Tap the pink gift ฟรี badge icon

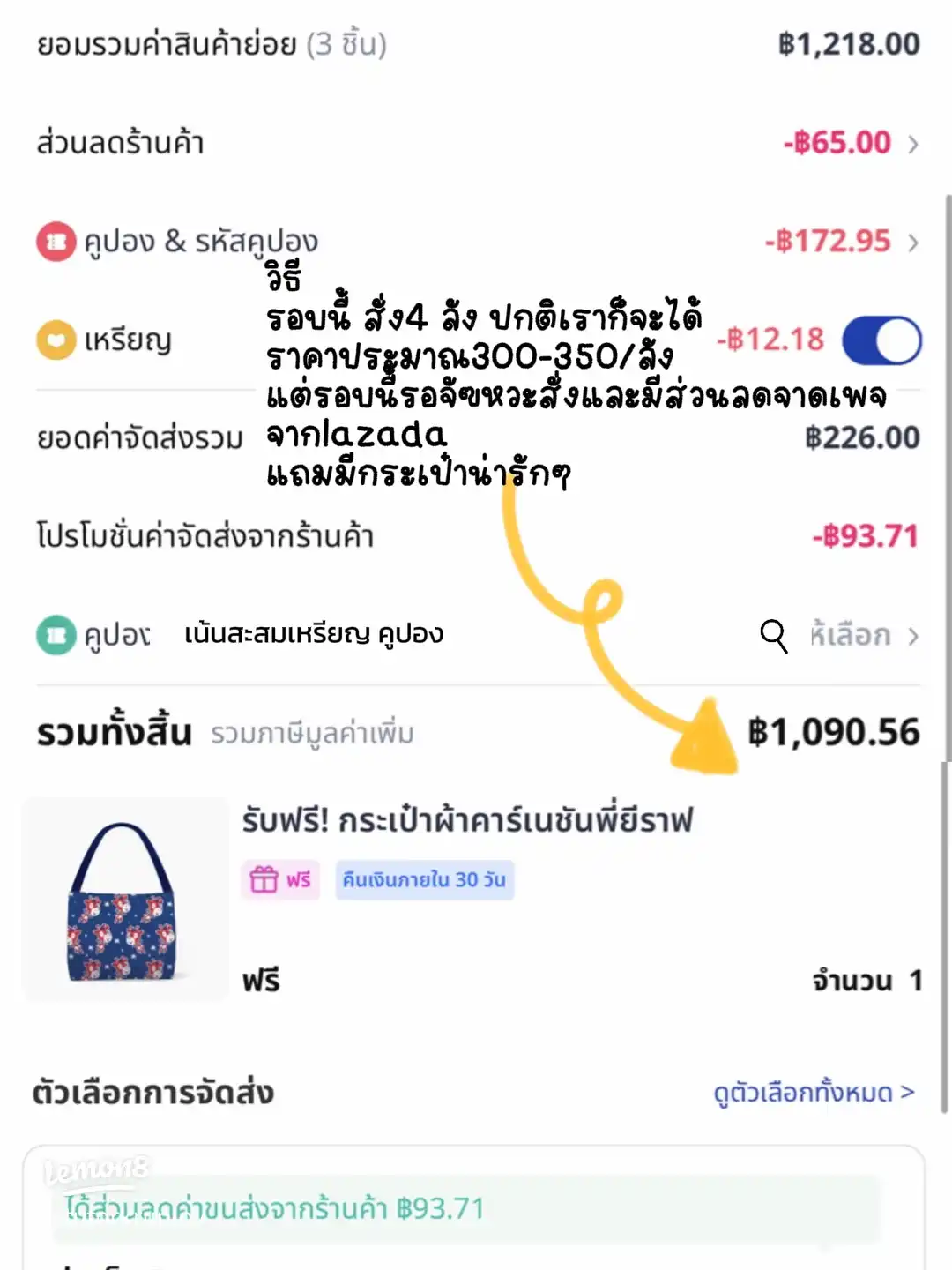point(281,879)
